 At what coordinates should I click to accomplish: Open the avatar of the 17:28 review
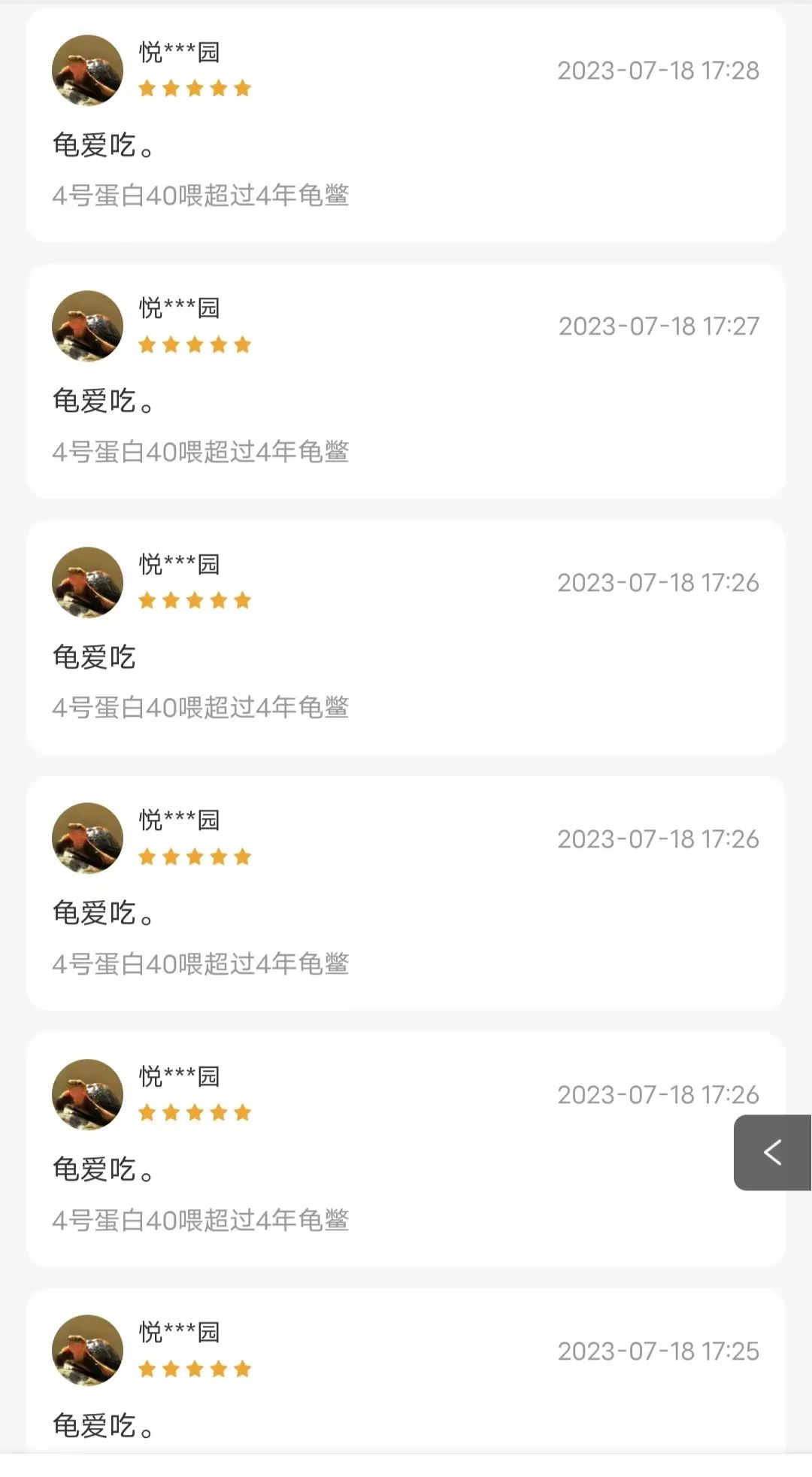coord(87,70)
